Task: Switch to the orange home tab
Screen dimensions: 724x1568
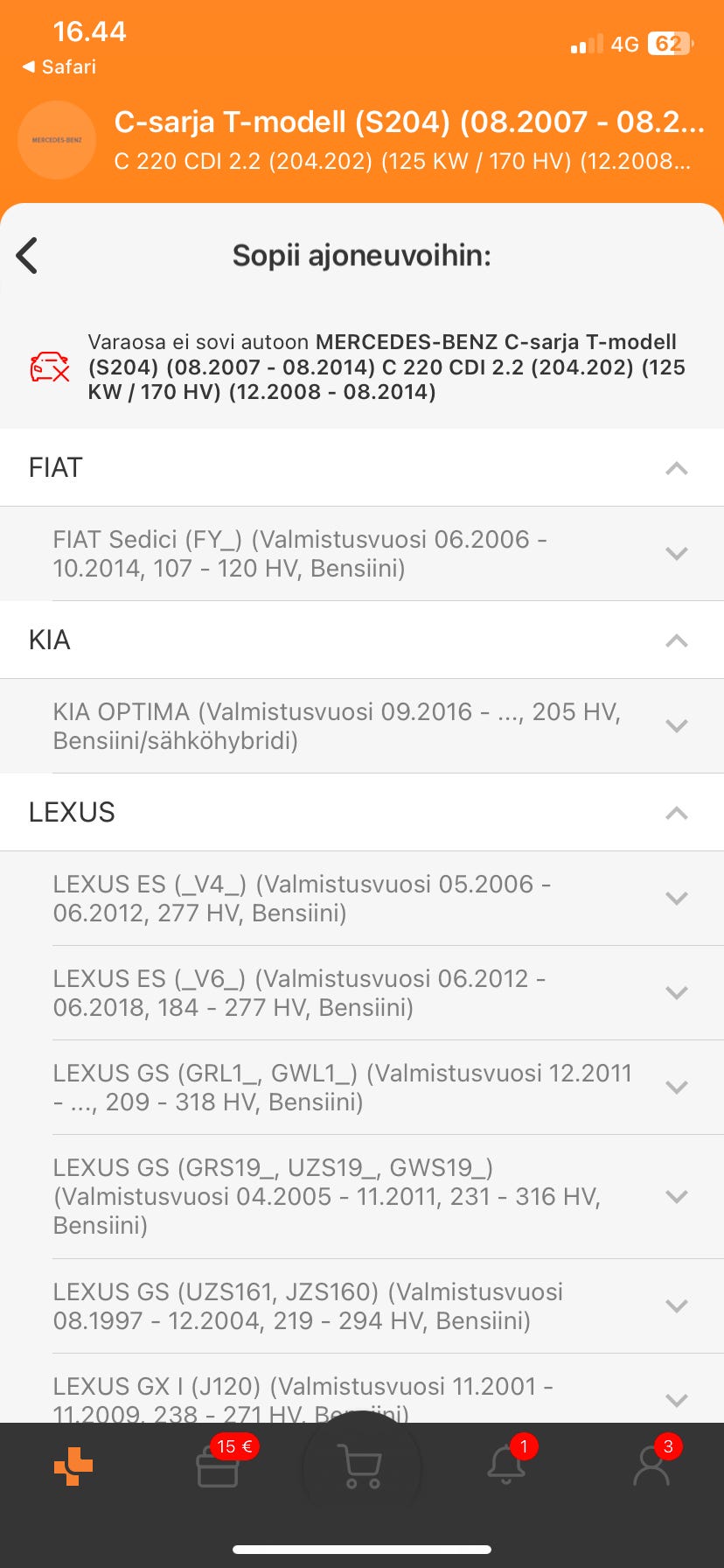Action: click(73, 1466)
